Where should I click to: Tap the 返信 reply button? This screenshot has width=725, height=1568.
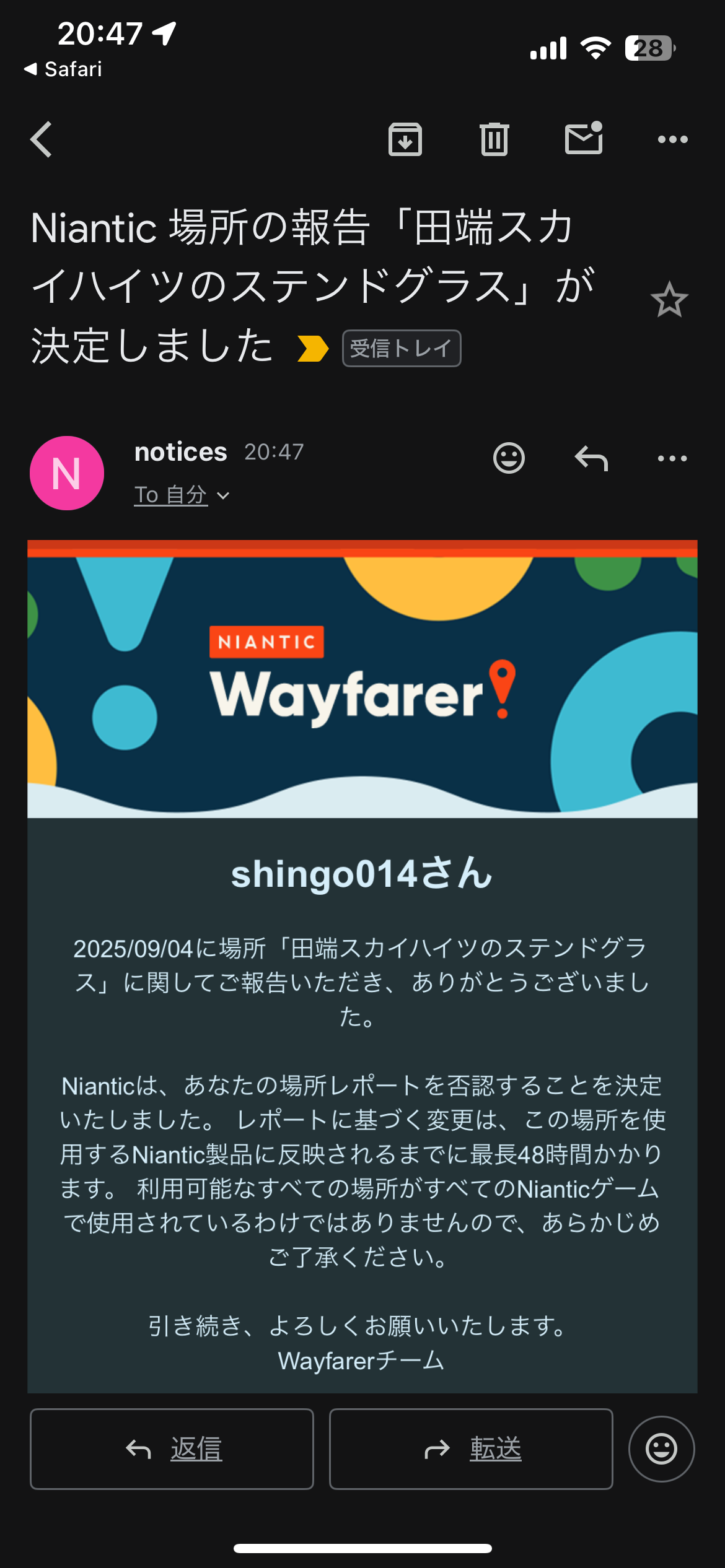[172, 1449]
